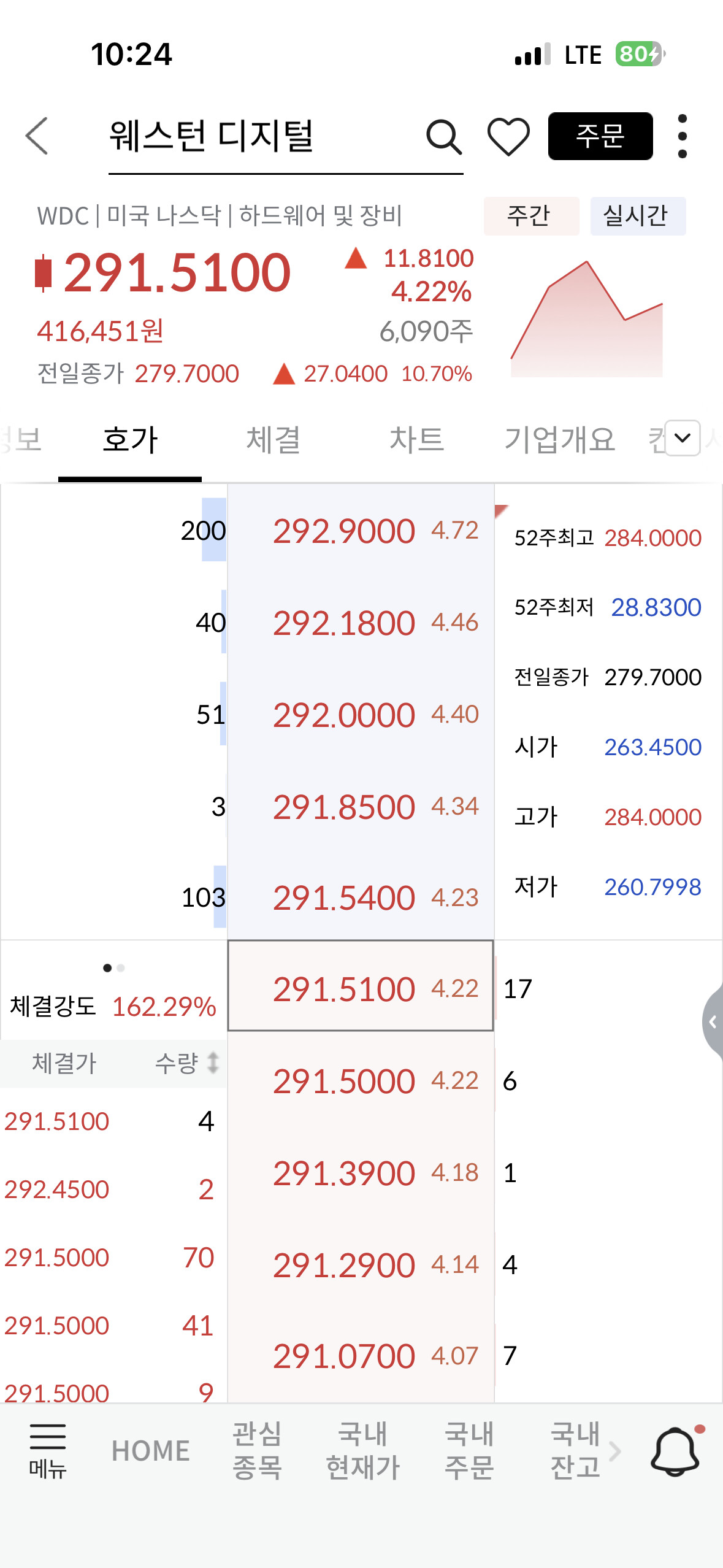
Task: Switch to the 차트 tab
Action: pyautogui.click(x=417, y=440)
